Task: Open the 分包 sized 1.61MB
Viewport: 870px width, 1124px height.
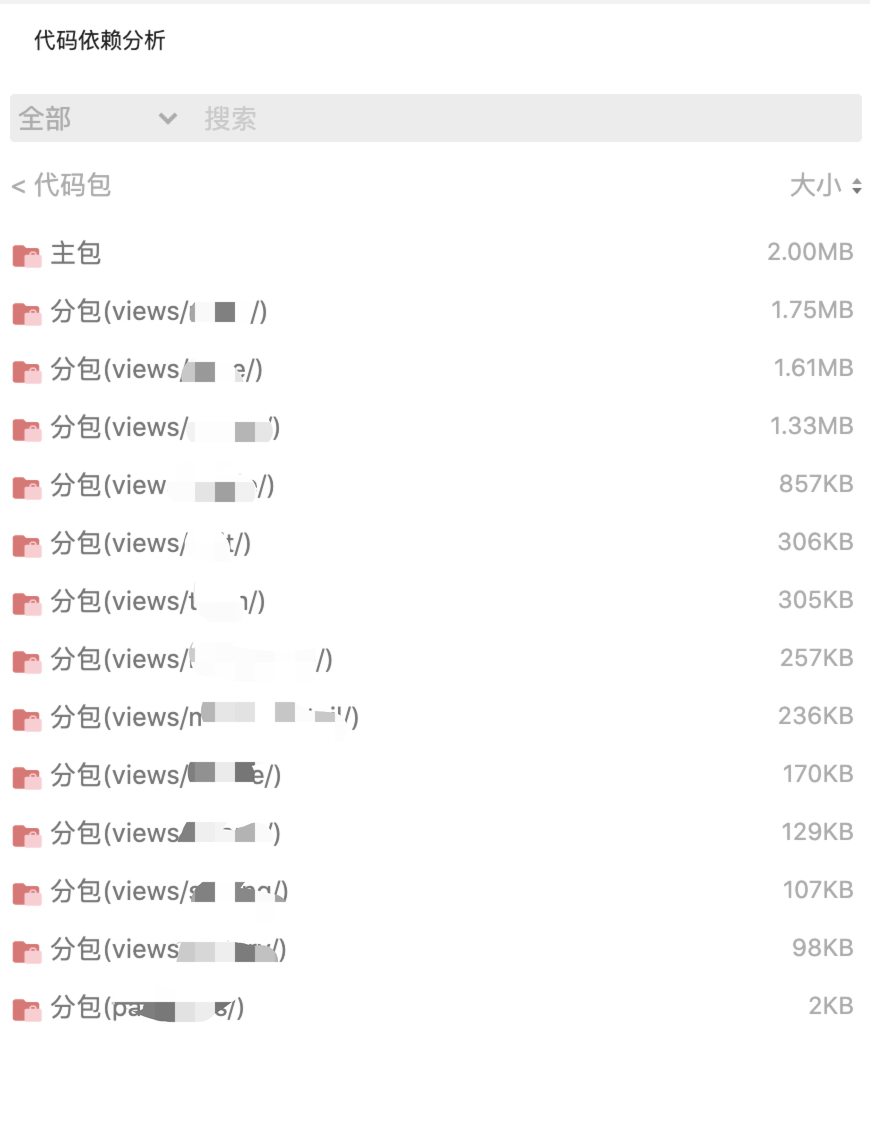Action: 156,370
